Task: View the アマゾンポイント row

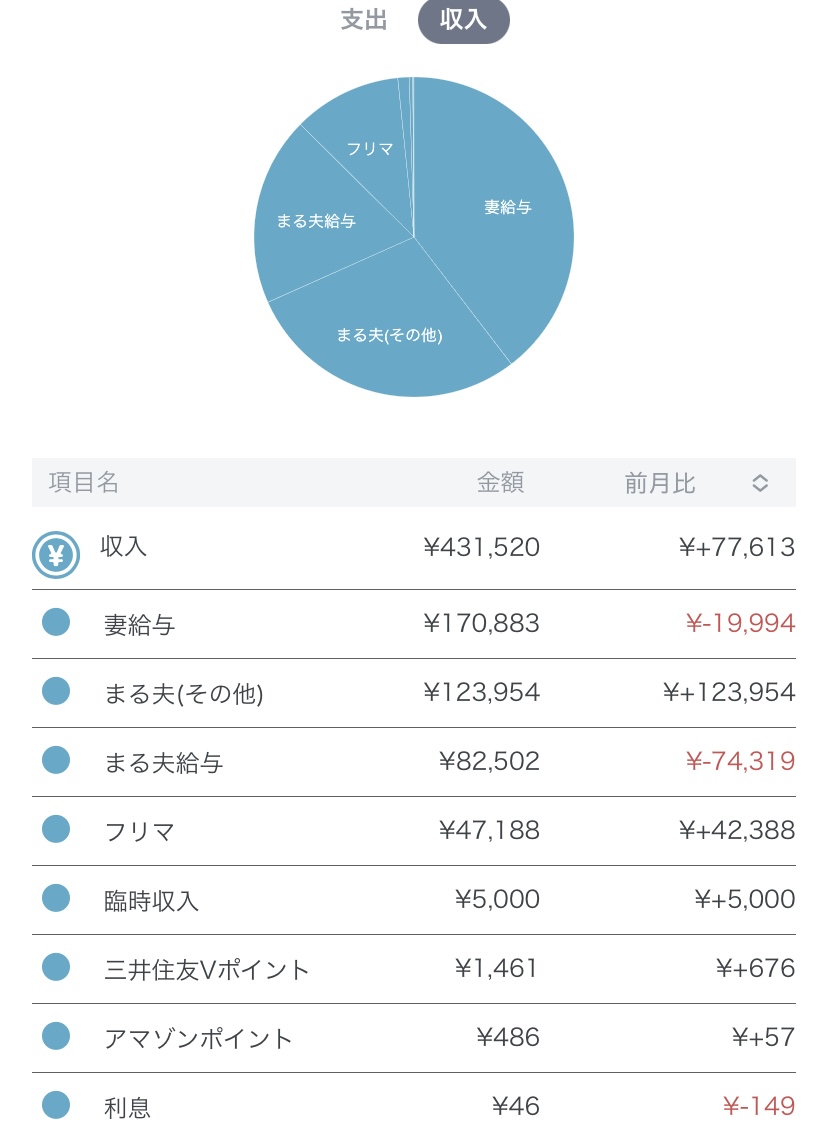Action: [413, 1038]
